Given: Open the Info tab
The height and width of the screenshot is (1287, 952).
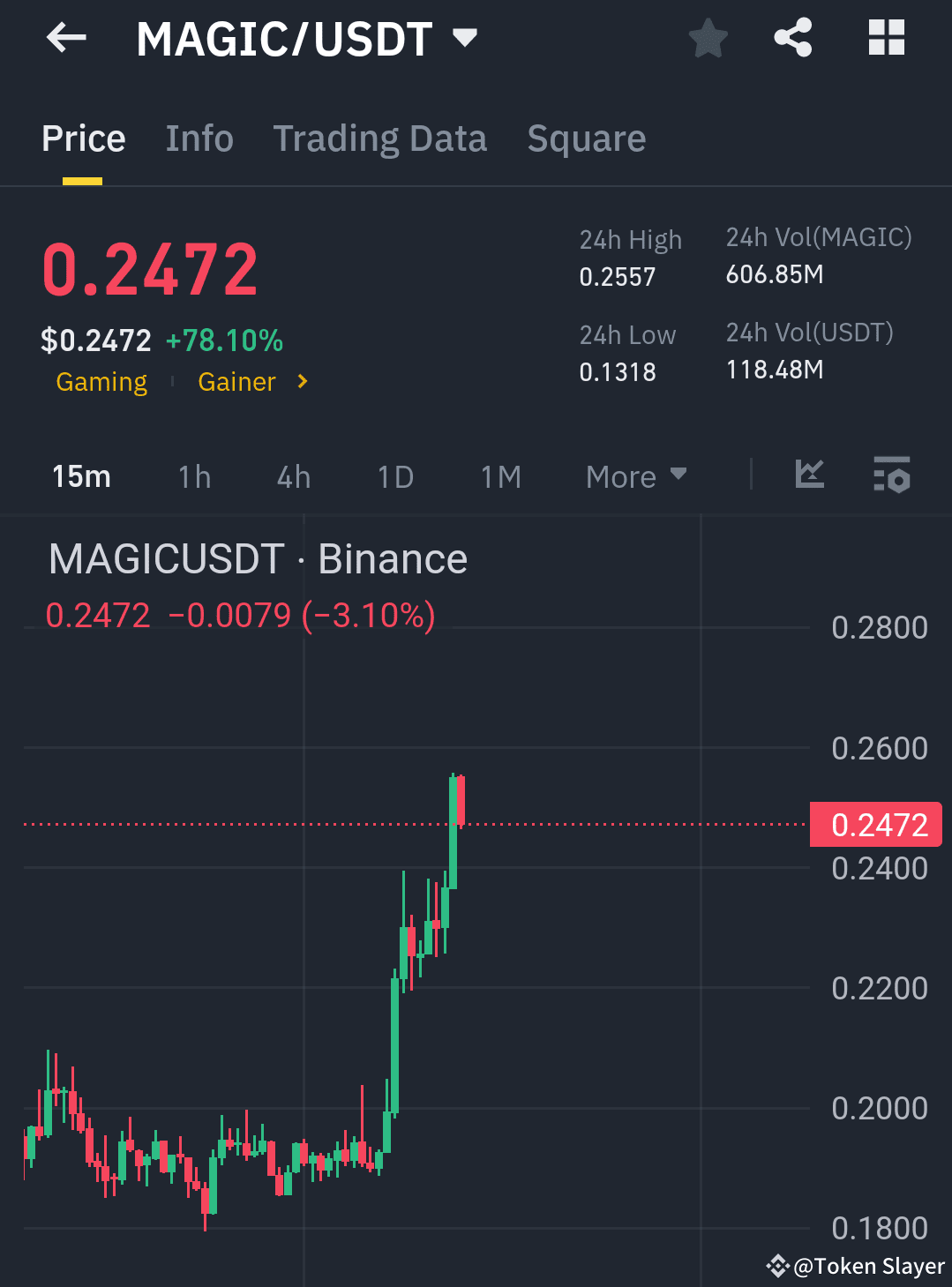Looking at the screenshot, I should pyautogui.click(x=199, y=138).
